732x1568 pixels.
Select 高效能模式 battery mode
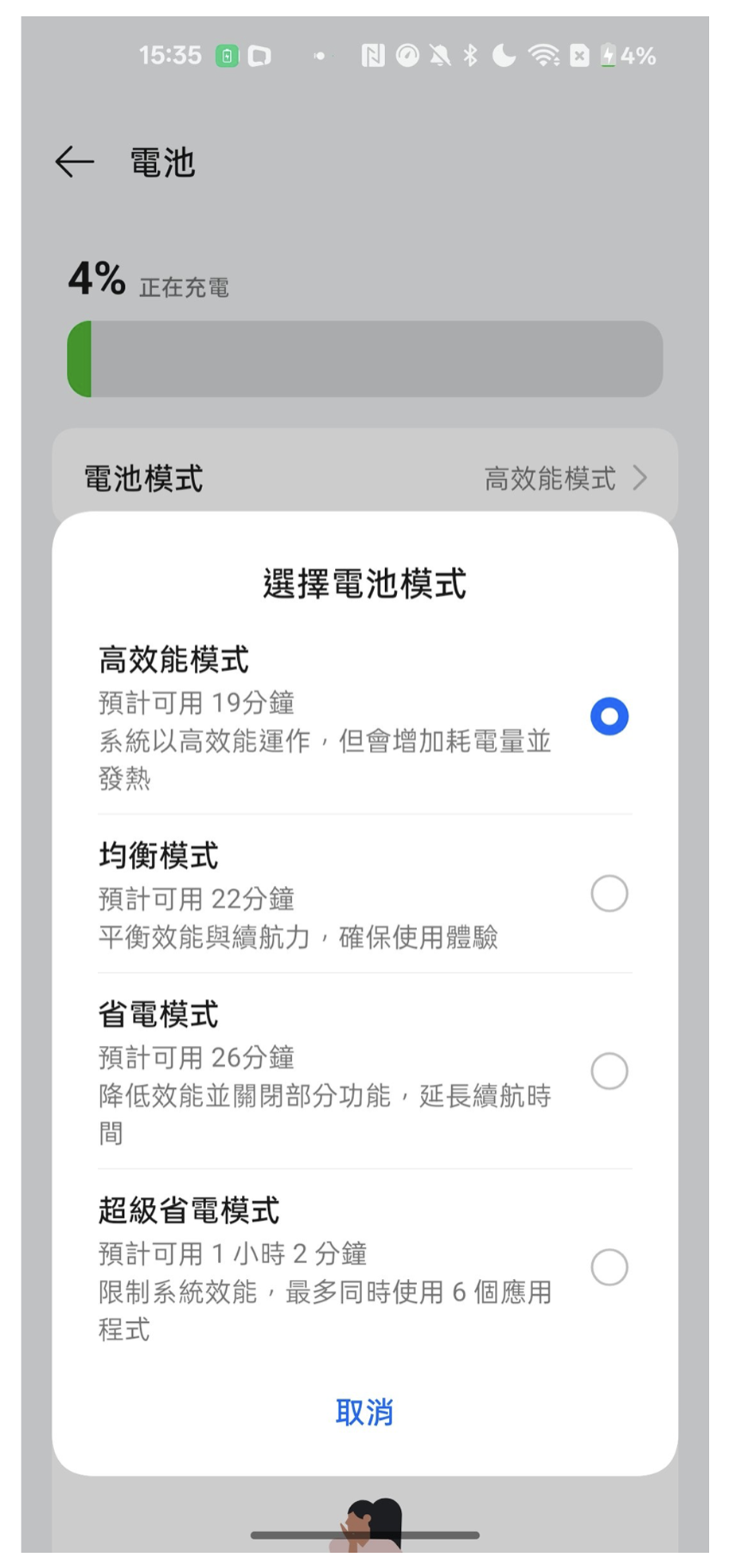[x=609, y=716]
